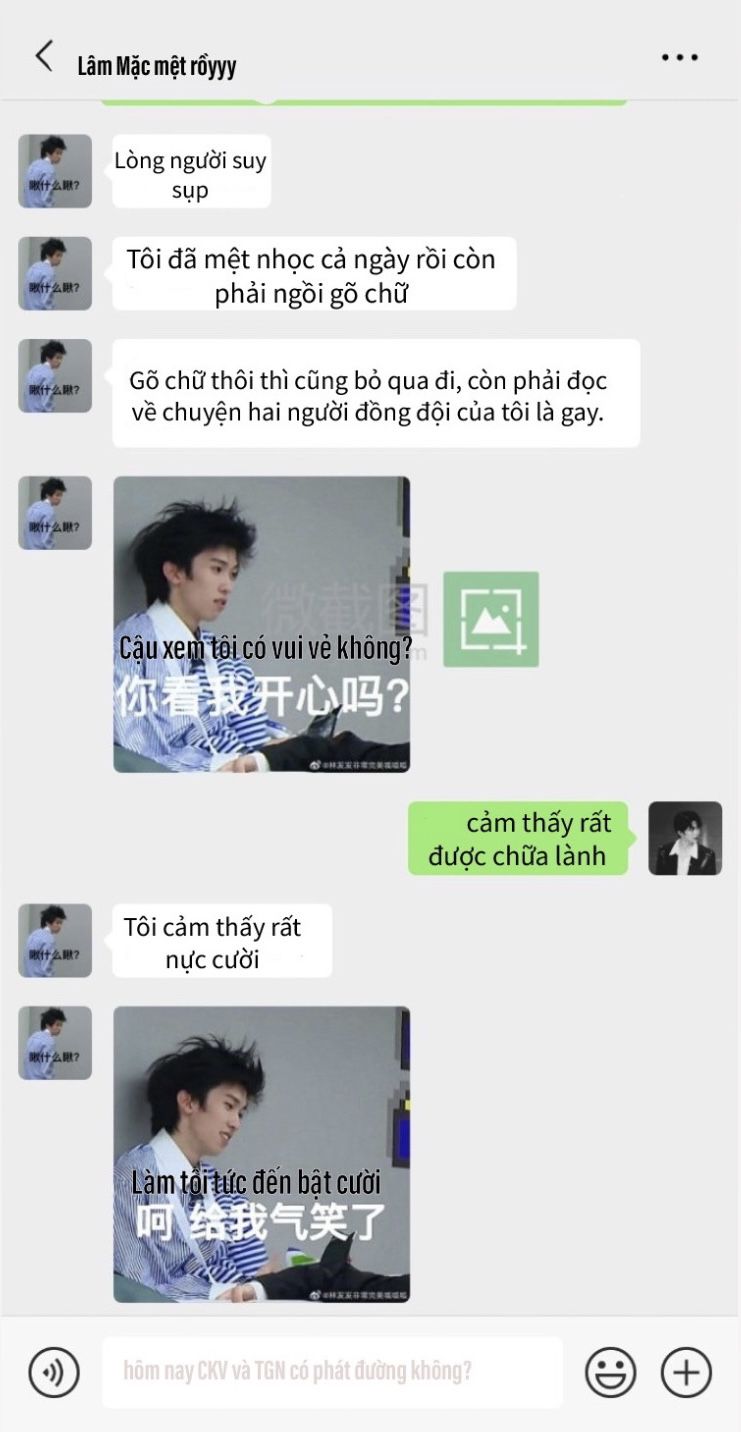Open the plus attachments menu
The image size is (741, 1432).
pyautogui.click(x=686, y=1371)
